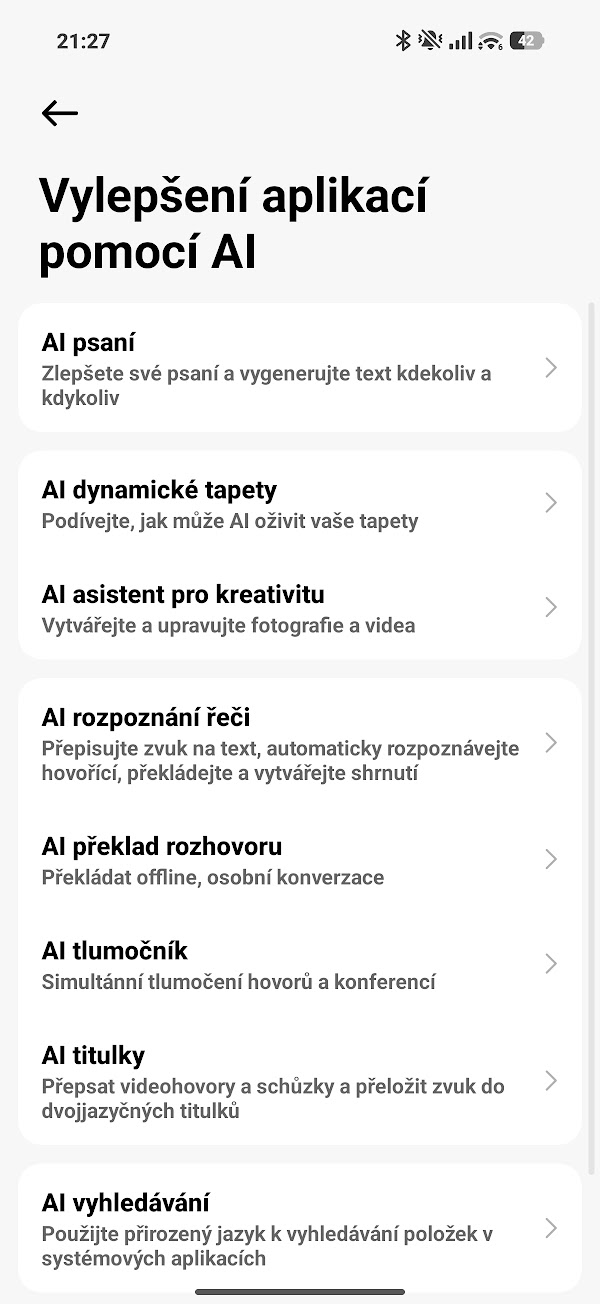Image resolution: width=600 pixels, height=1304 pixels.
Task: Select AI asistent pro kreativitu
Action: coord(299,607)
